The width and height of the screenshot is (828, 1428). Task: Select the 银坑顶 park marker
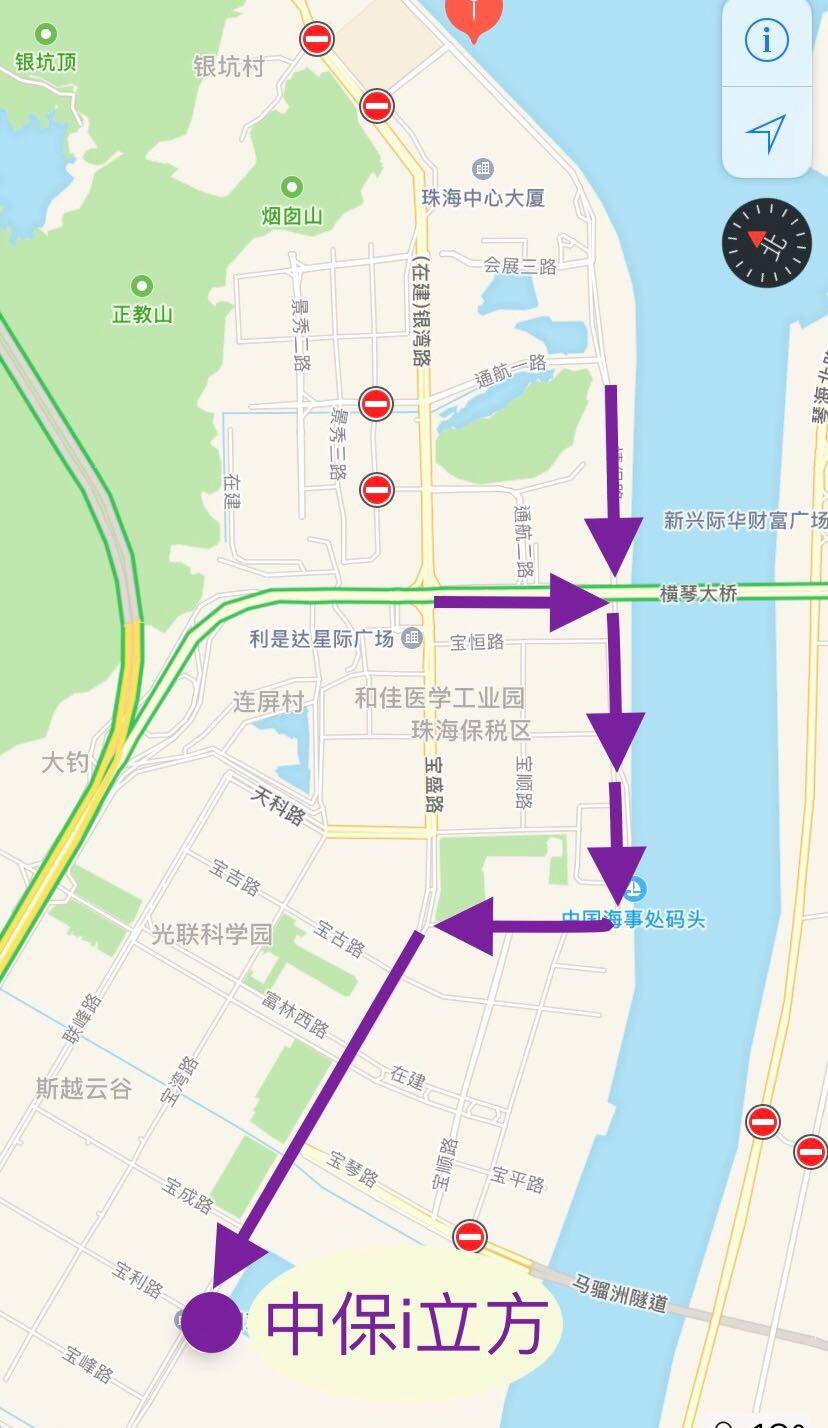point(46,34)
